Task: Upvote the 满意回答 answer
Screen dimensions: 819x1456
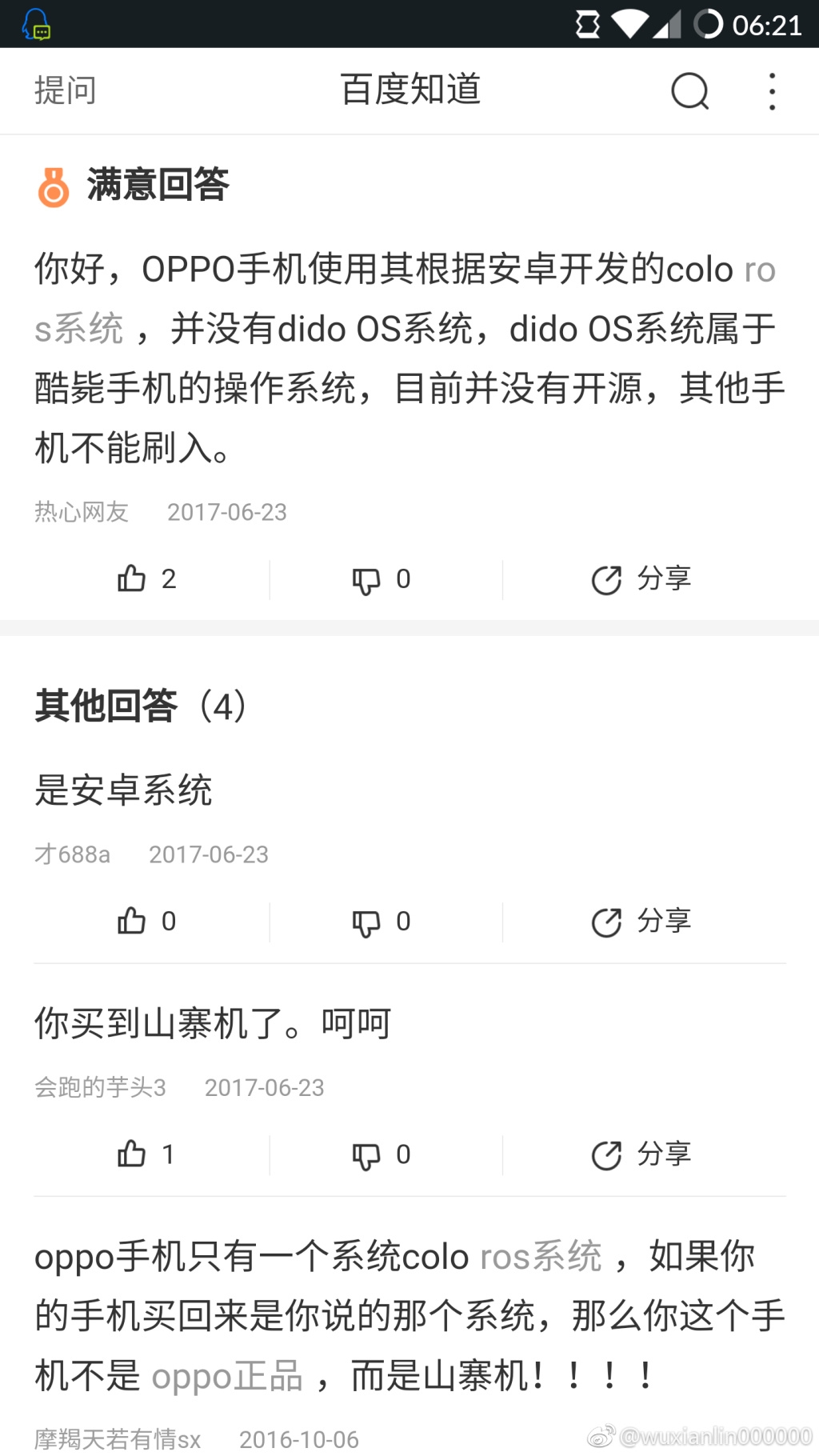Action: [x=146, y=578]
